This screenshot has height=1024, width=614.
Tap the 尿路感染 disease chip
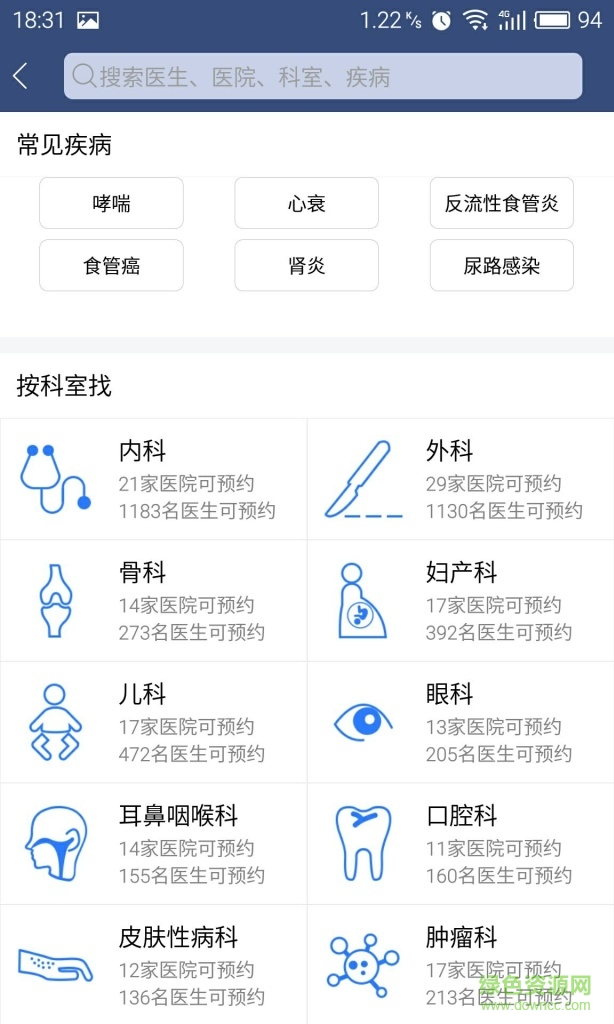[x=501, y=265]
